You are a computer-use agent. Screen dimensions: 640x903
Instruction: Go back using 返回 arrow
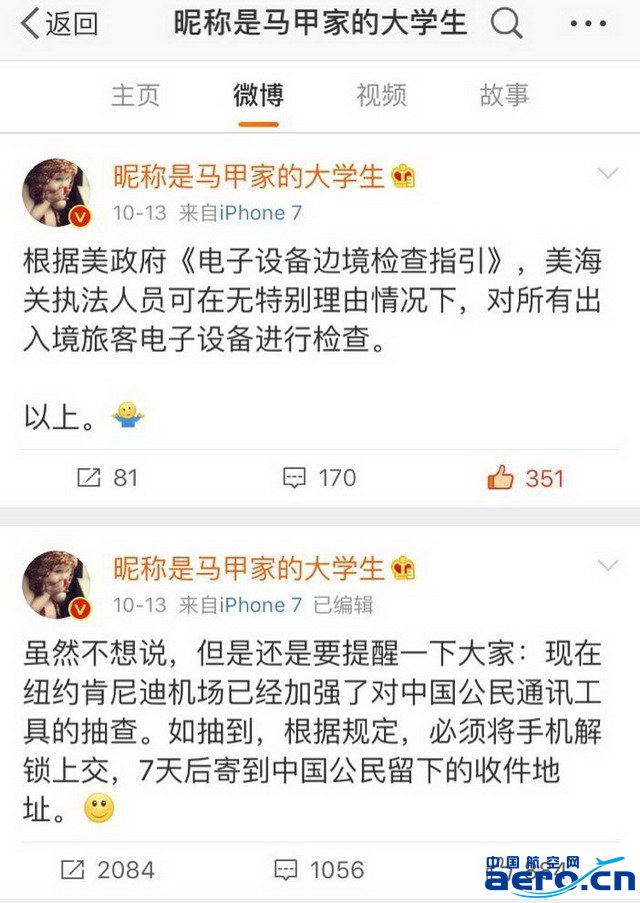(x=58, y=24)
